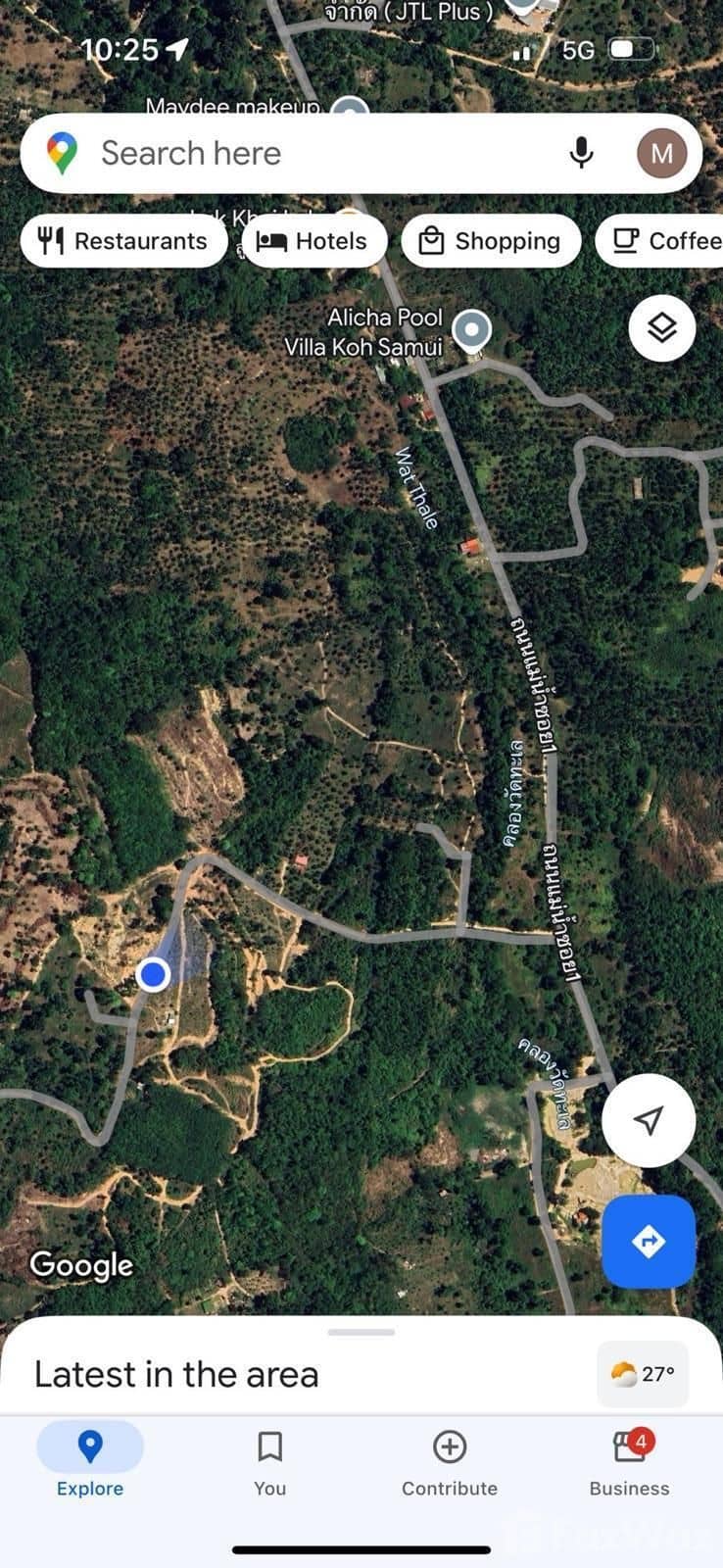Open the Shopping category
The image size is (723, 1568).
pos(490,241)
